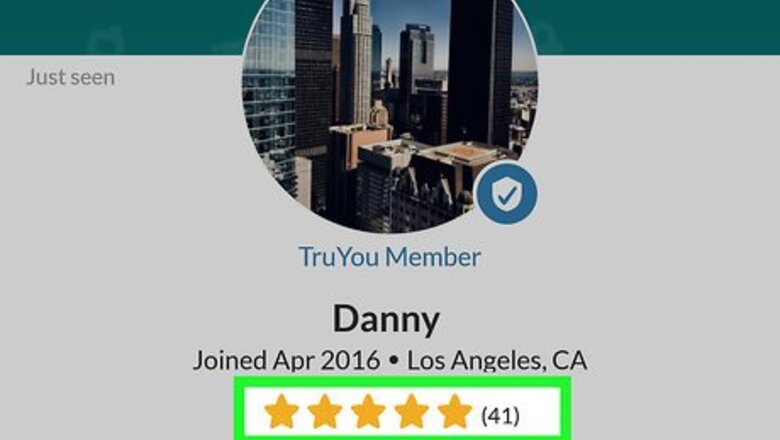Tap the TruYou Member link
Image resolution: width=780 pixels, height=440 pixels.
(389, 257)
